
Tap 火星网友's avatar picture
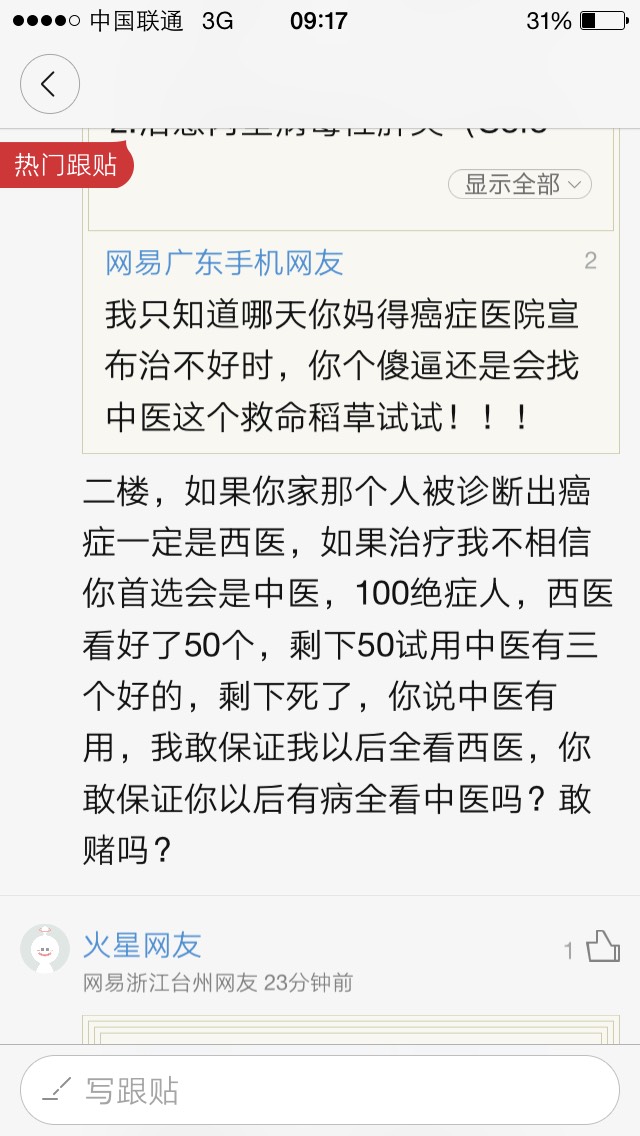45,948
